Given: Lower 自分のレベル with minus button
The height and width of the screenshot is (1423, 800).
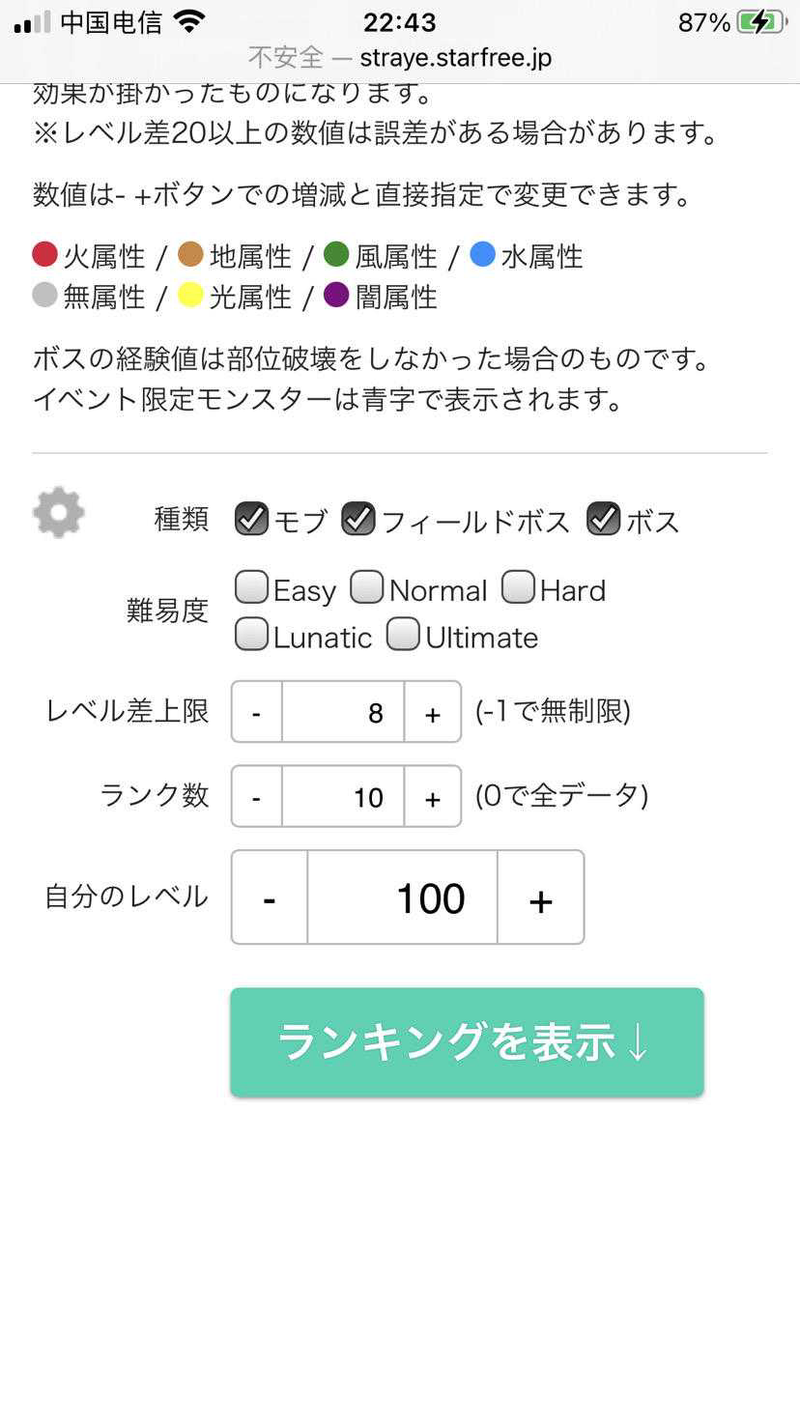Looking at the screenshot, I should pos(269,898).
